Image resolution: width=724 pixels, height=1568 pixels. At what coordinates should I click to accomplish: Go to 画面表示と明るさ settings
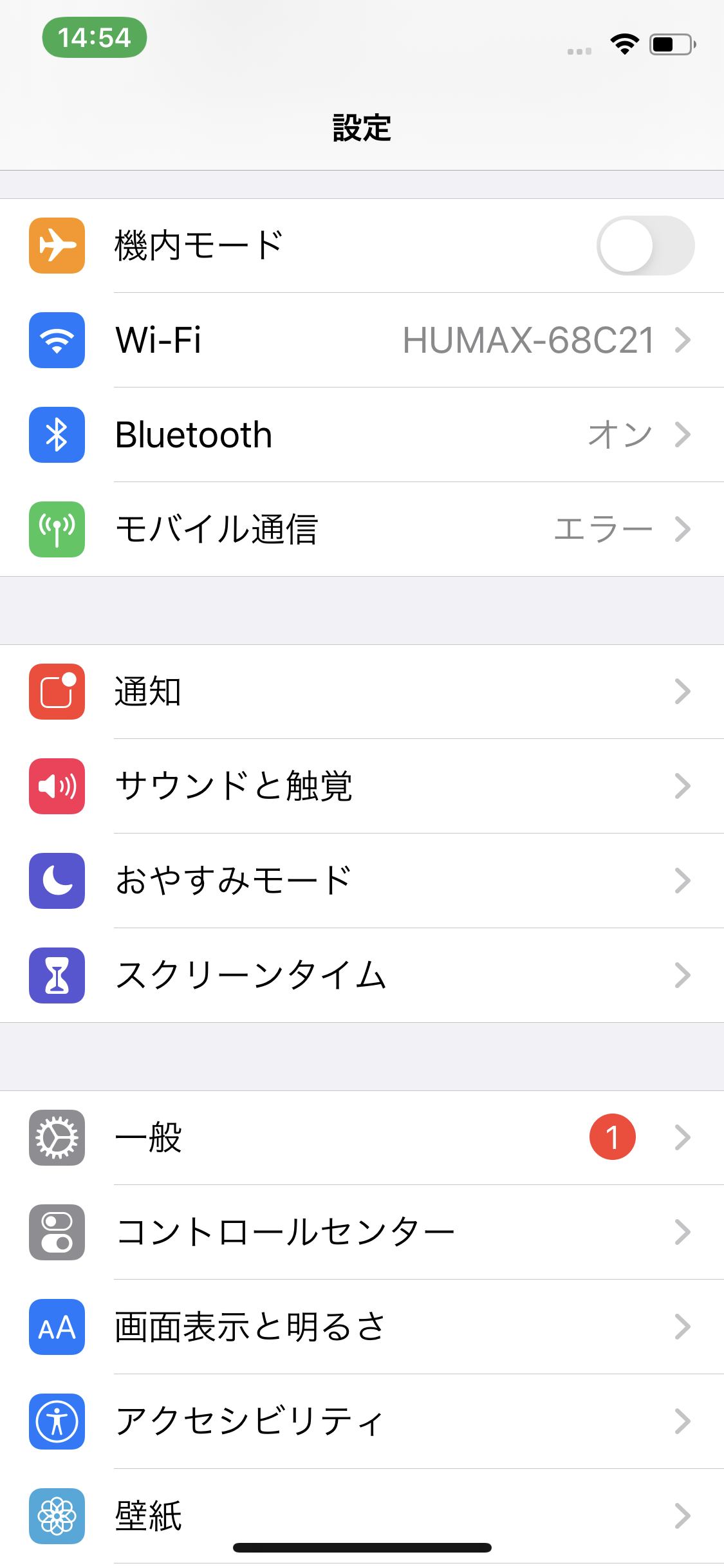[362, 1327]
